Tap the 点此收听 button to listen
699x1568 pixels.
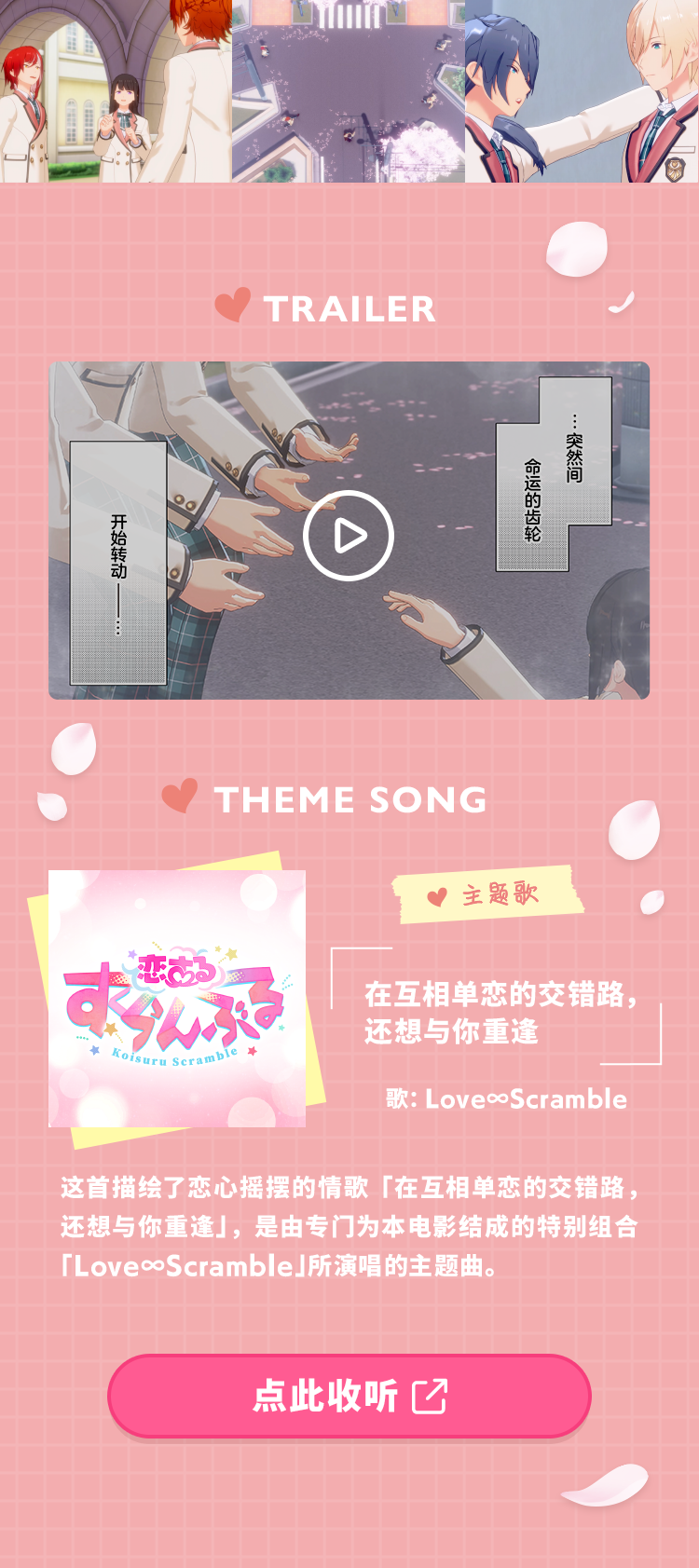[x=349, y=1396]
